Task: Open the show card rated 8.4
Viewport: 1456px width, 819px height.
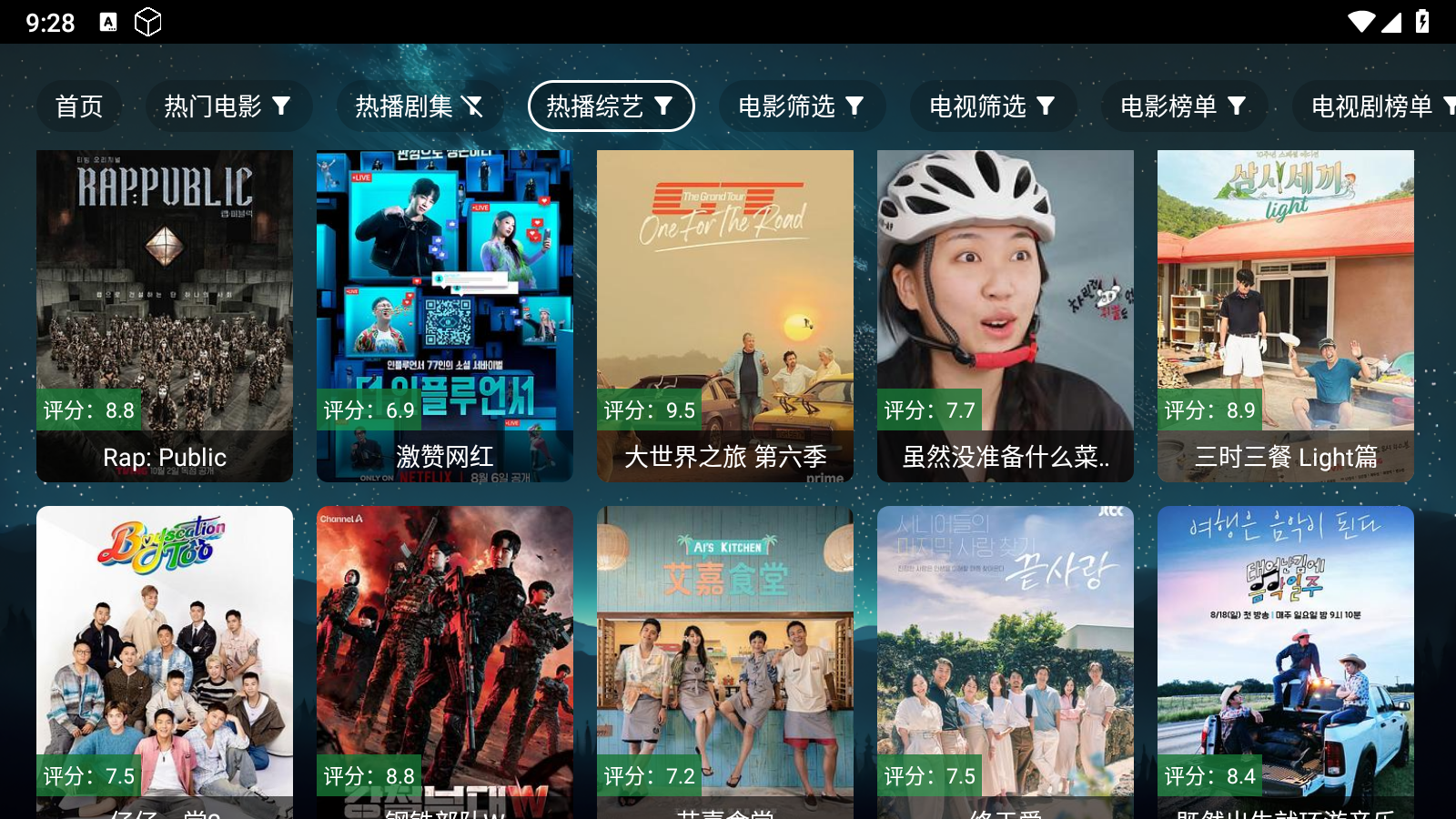Action: click(1286, 662)
